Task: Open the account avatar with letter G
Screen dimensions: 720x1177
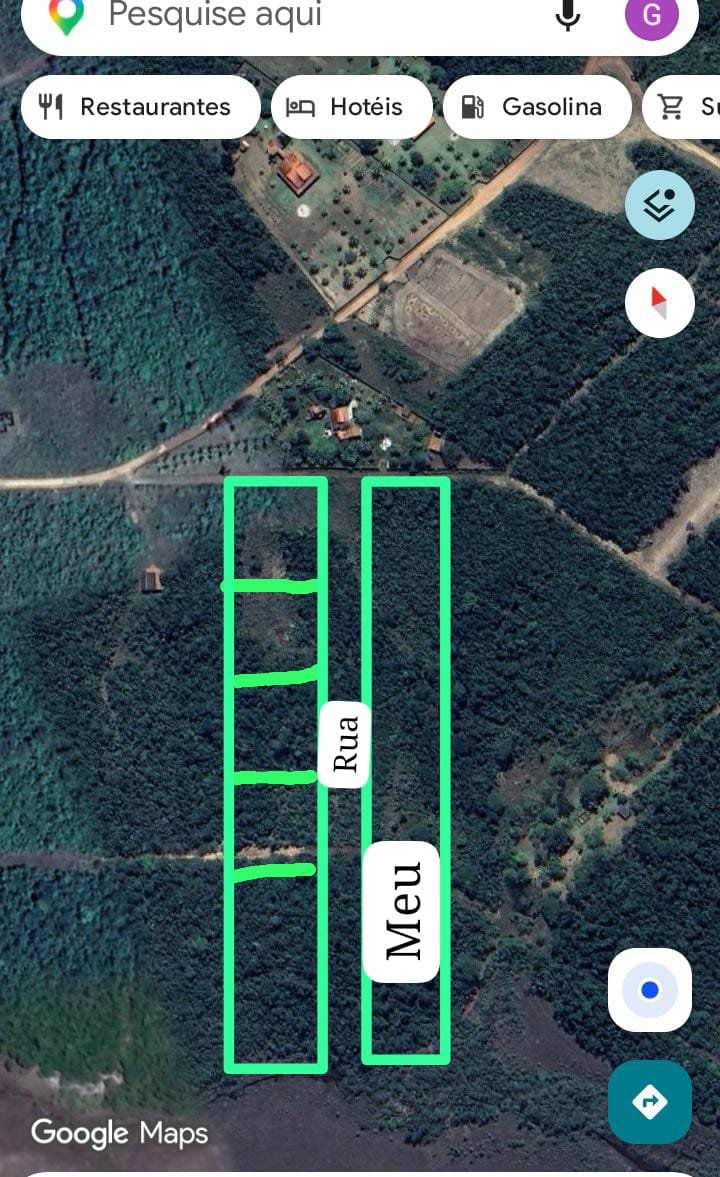Action: 652,15
